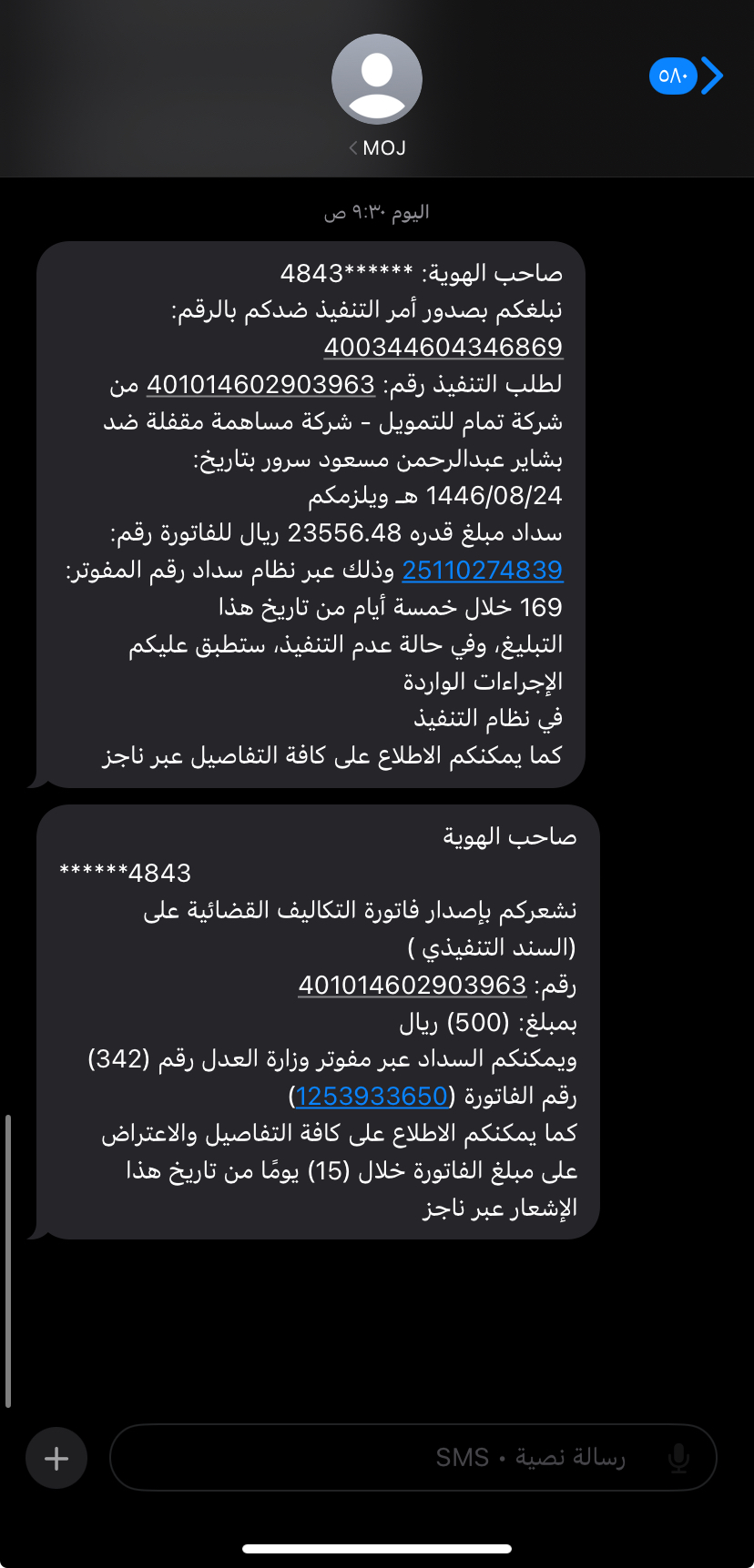
Task: Open the plus attachments menu
Action: (x=56, y=1458)
